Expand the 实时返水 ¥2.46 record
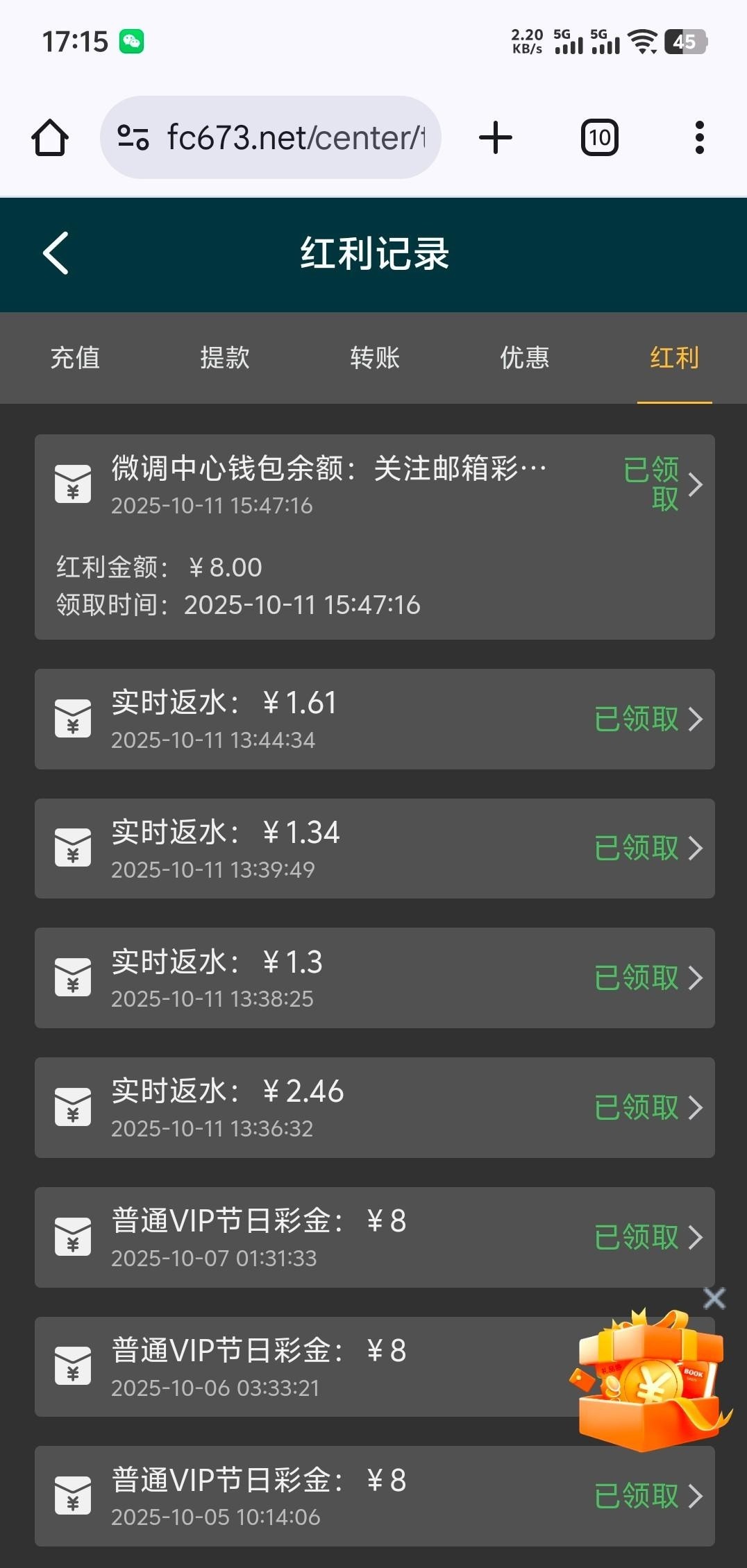Viewport: 747px width, 1568px height. pyautogui.click(x=695, y=1108)
